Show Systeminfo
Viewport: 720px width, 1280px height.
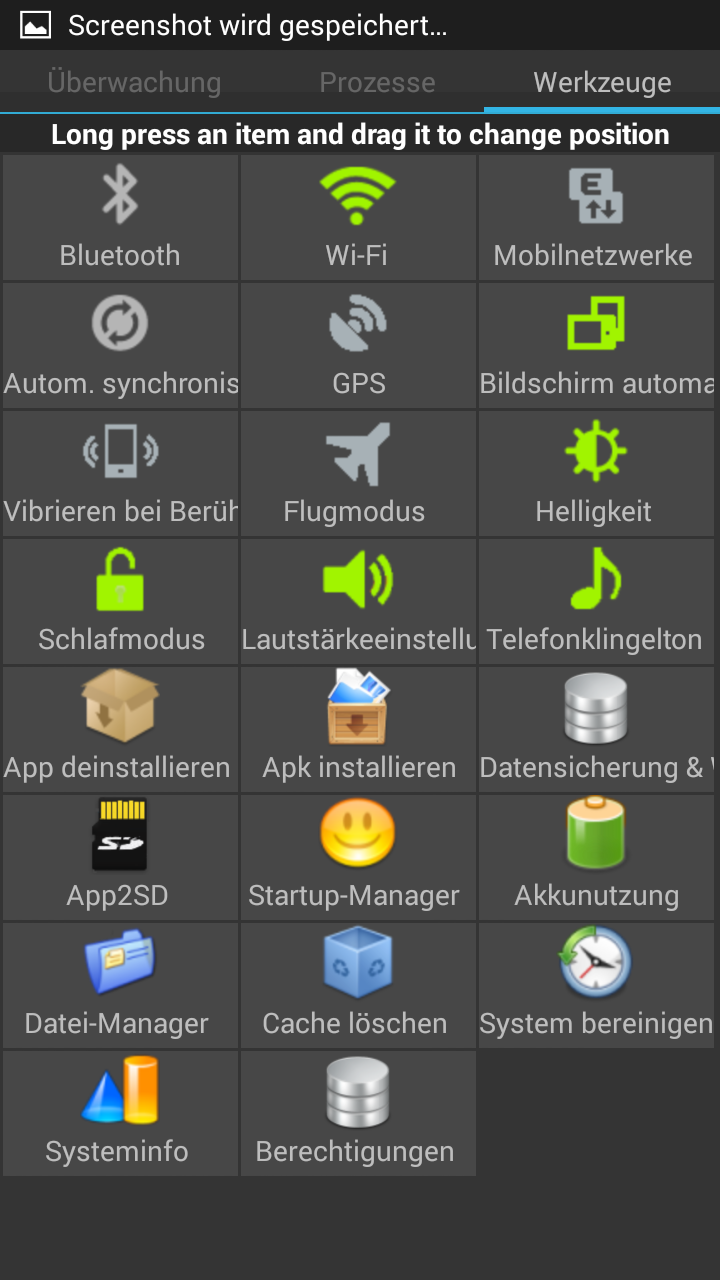click(120, 1113)
